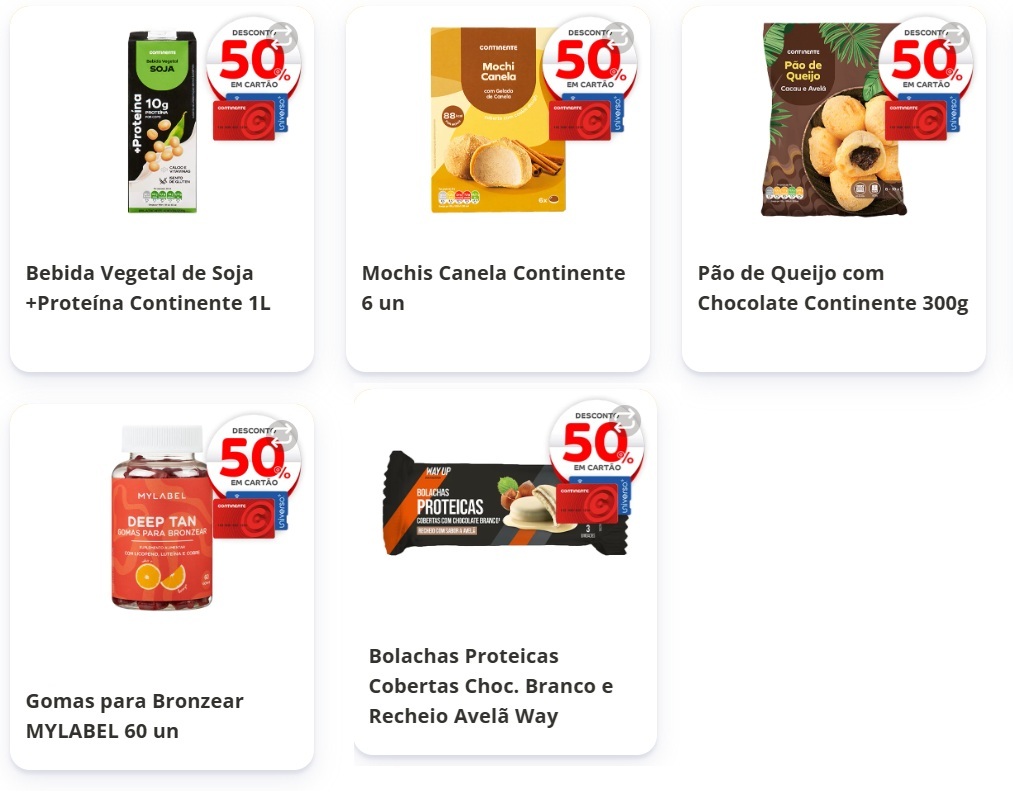Image resolution: width=1013 pixels, height=801 pixels.
Task: Tap the swap icon on the Pão de Queijo card
Action: [x=954, y=37]
